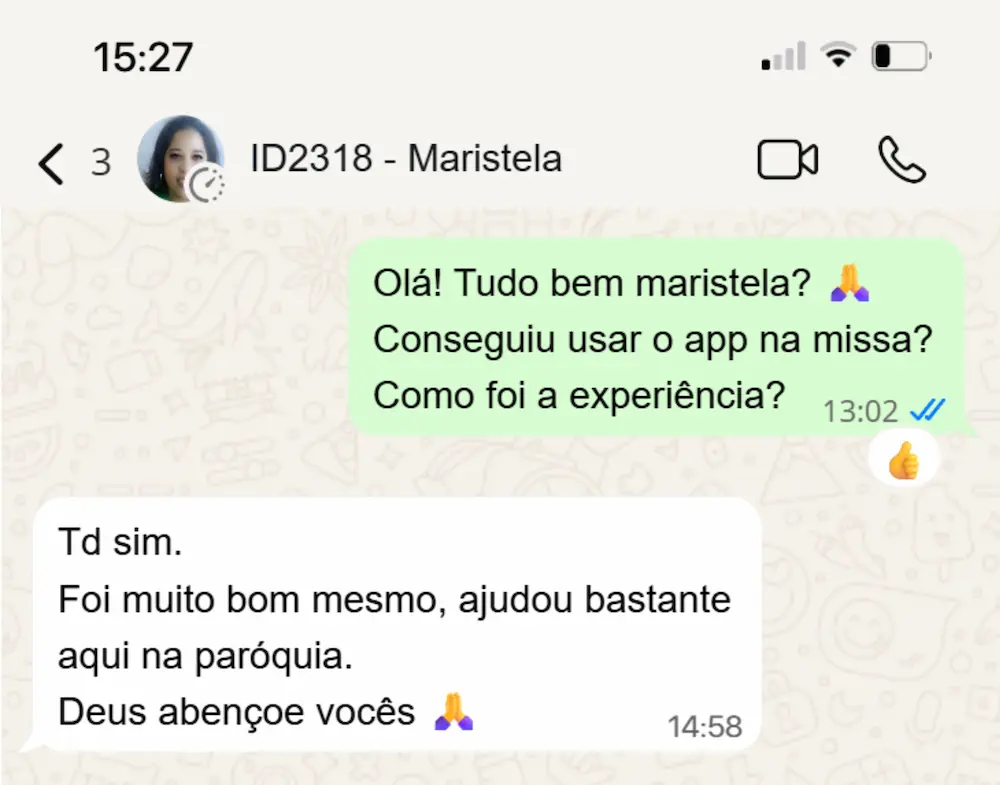Start a voice call with Maristela
1000x785 pixels.
[901, 160]
